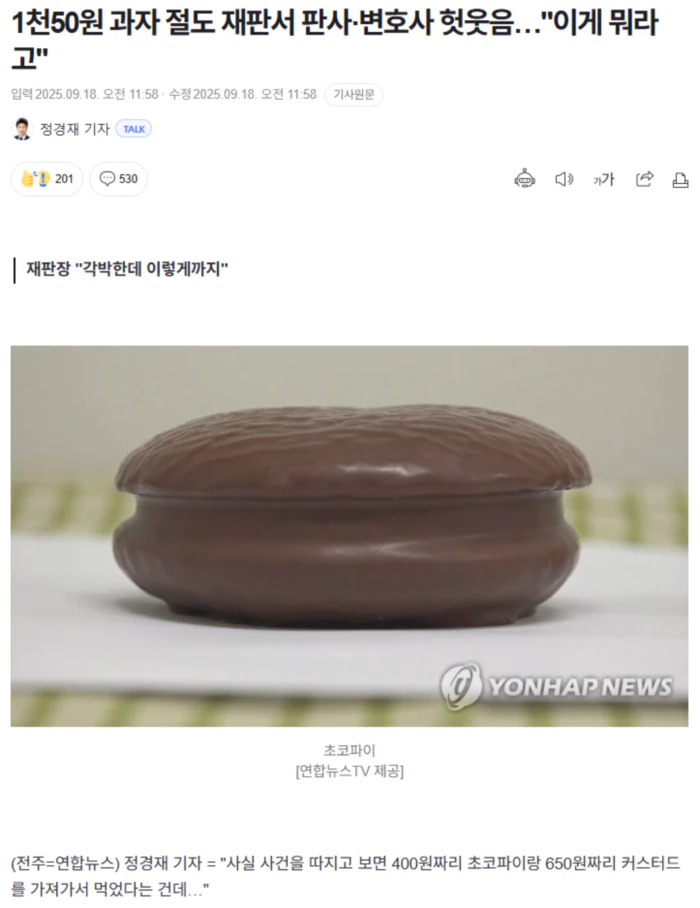Open the original article via 기사원문 button

pos(354,95)
